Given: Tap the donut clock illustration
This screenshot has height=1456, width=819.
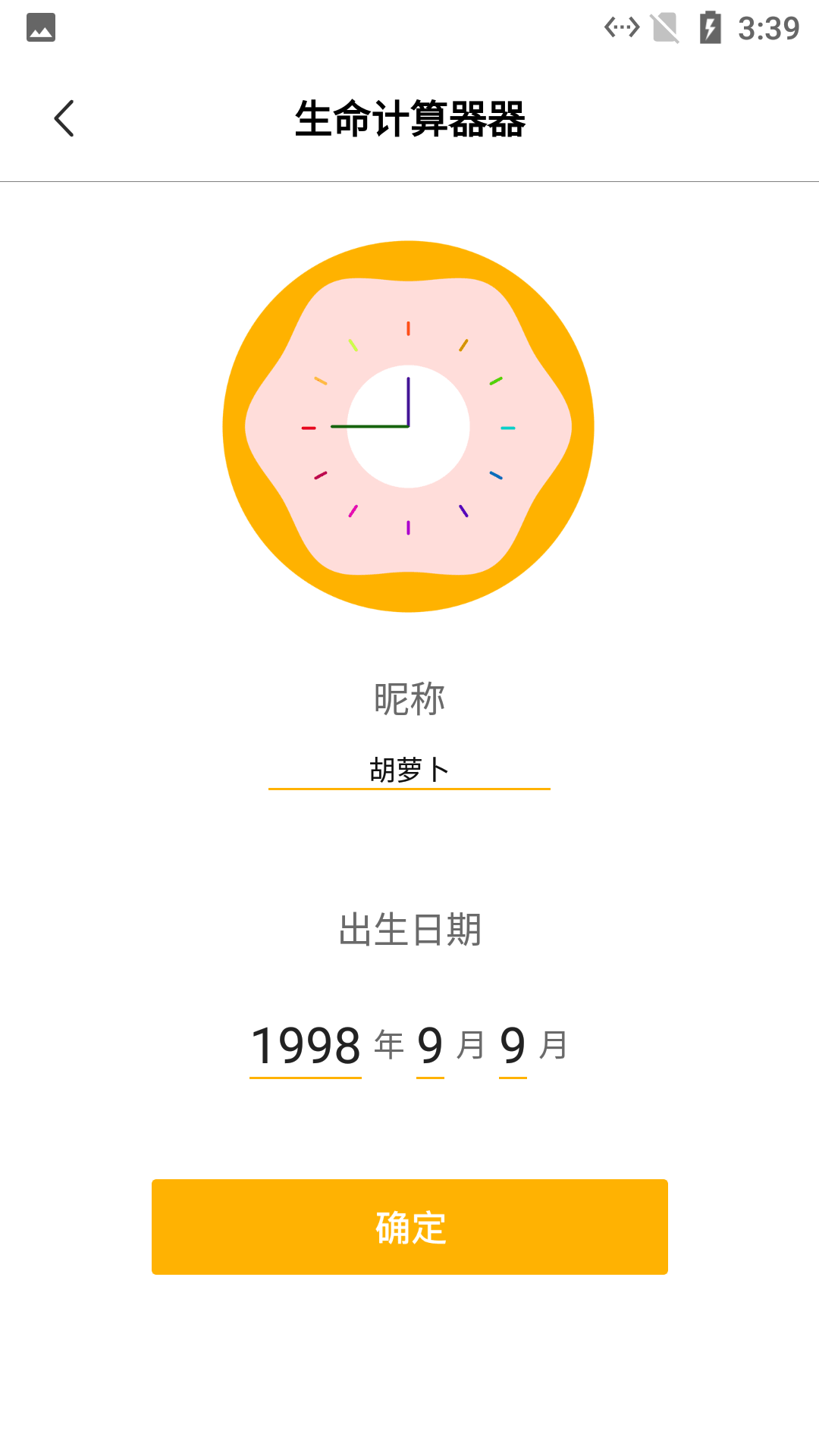Looking at the screenshot, I should click(408, 426).
